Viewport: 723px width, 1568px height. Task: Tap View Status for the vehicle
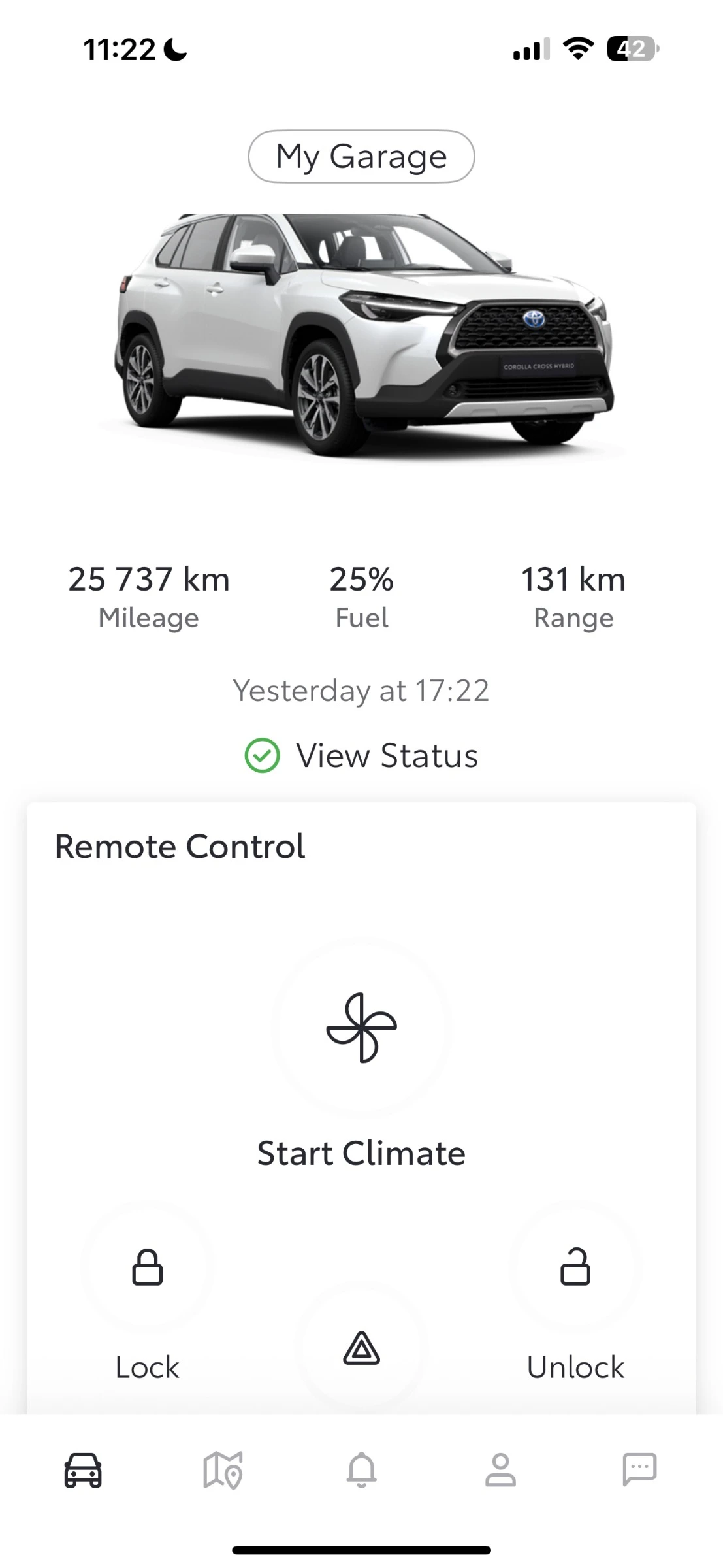tap(361, 756)
